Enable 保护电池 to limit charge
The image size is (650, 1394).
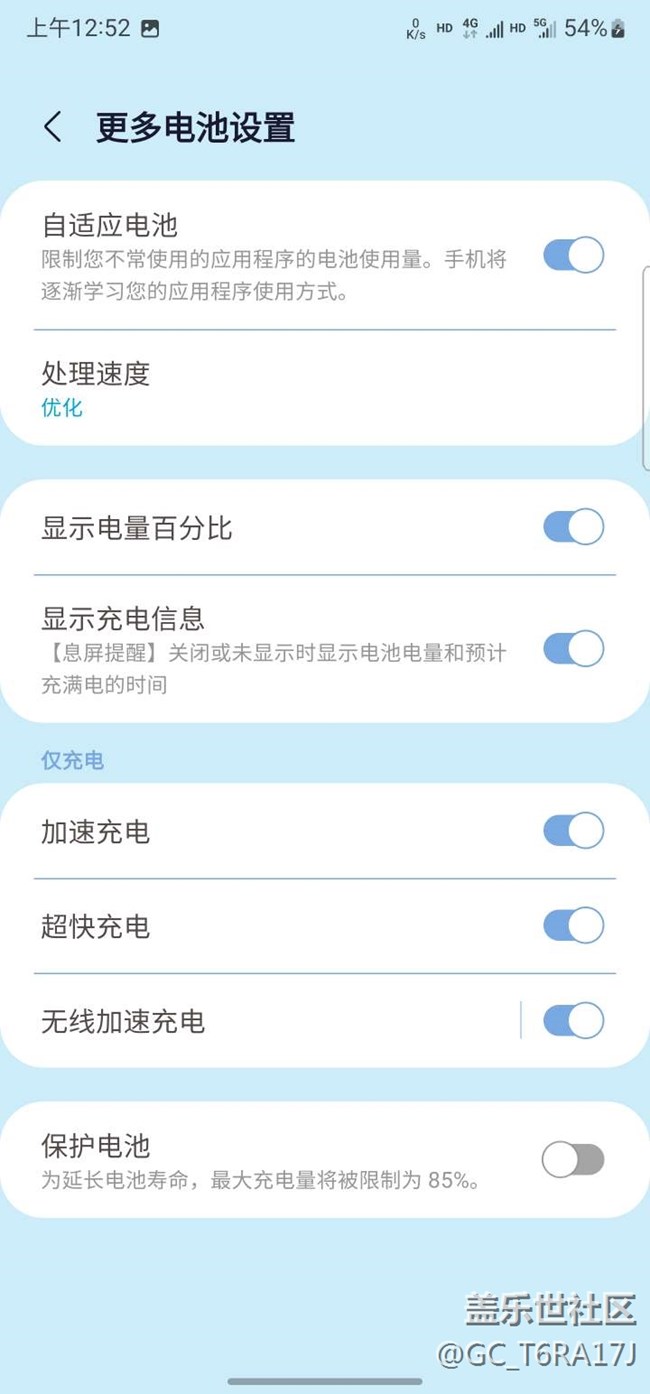click(573, 1160)
